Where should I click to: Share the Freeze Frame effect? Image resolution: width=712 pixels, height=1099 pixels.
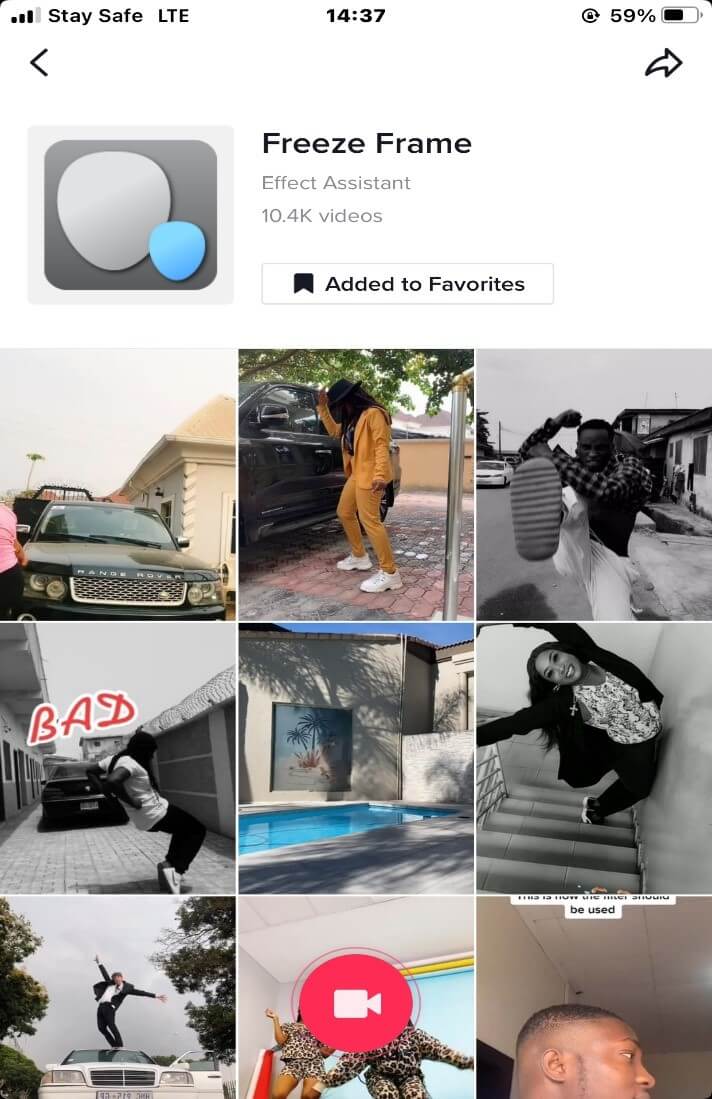pos(663,63)
